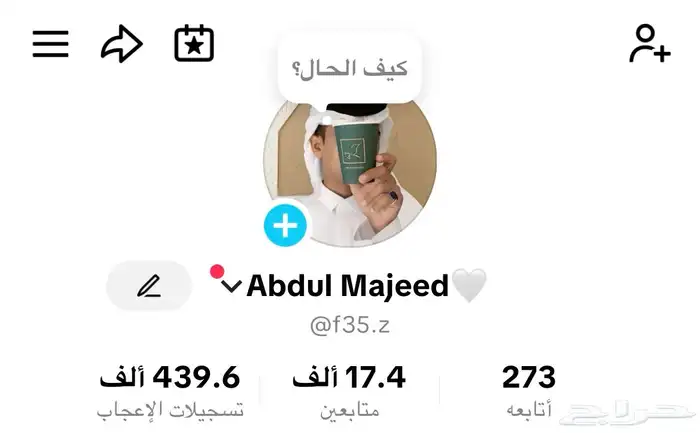Tap the كيف الحال؟ note bubble

coord(350,68)
